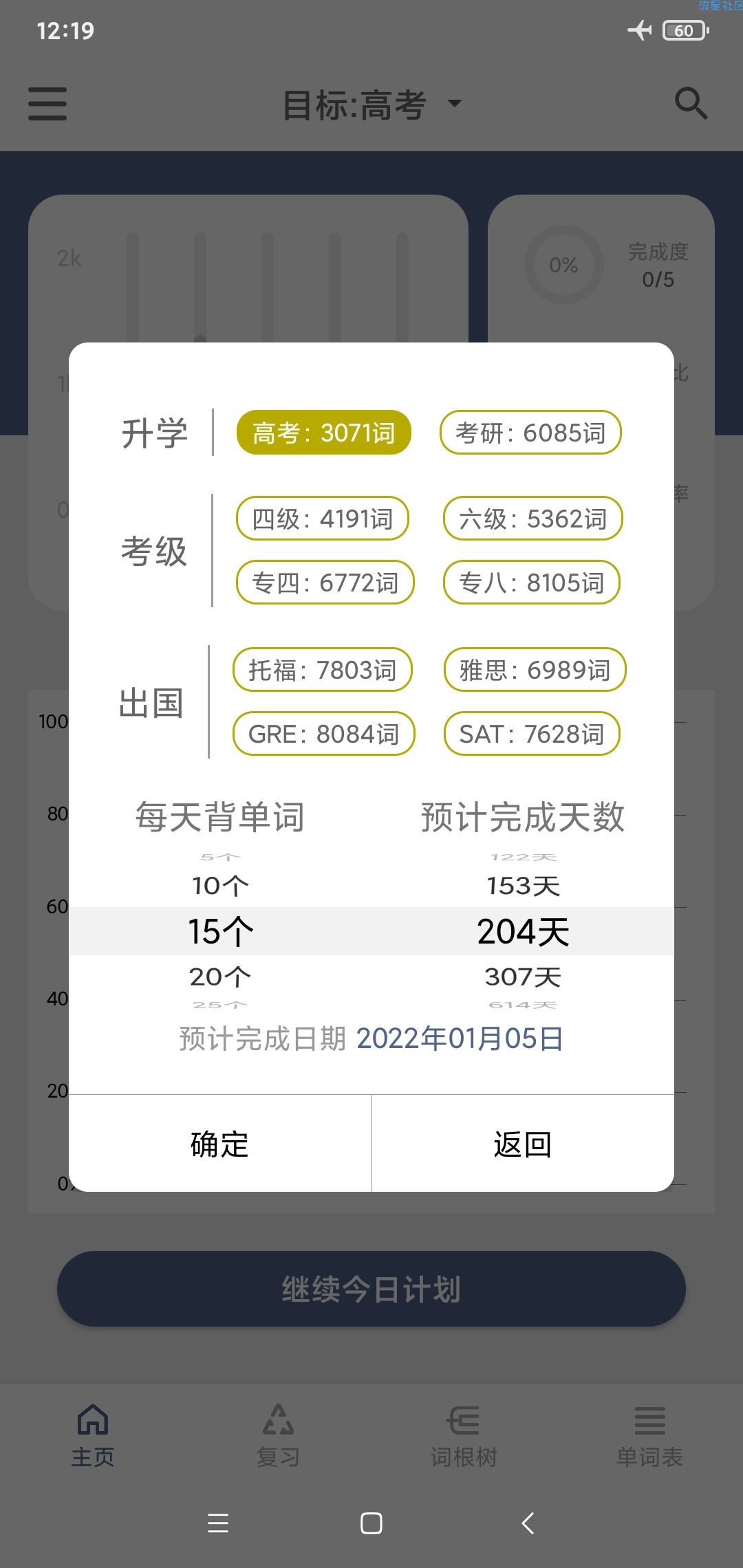Choose 153天 as completion days

(523, 886)
